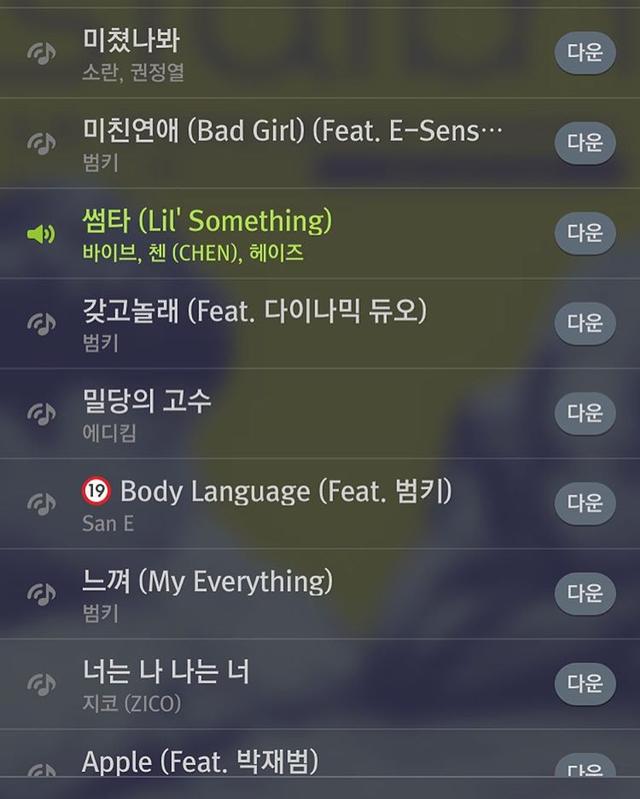Image resolution: width=640 pixels, height=799 pixels.
Task: Download 느껴 (My Everything)
Action: 585,594
